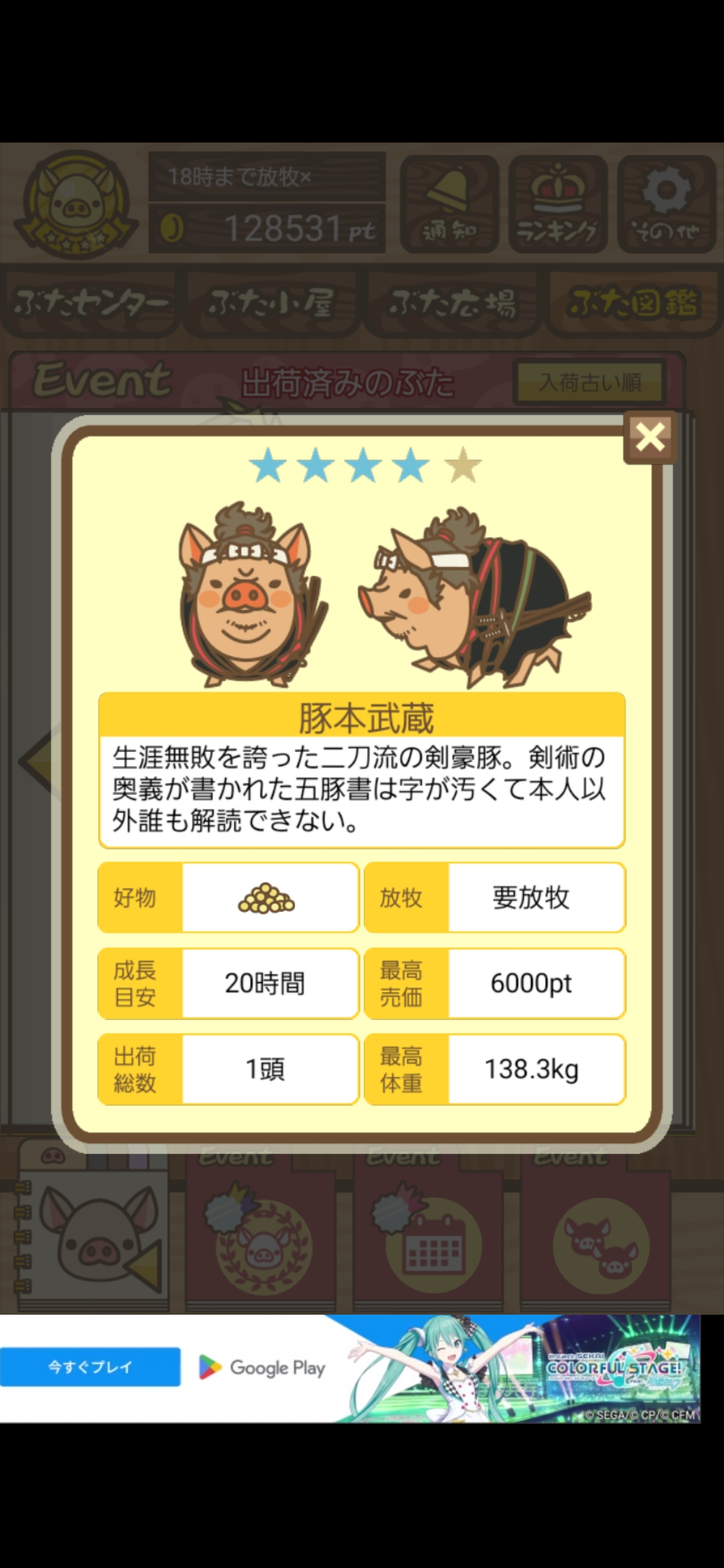Open その他 settings gear
The height and width of the screenshot is (1568, 724).
(x=666, y=204)
